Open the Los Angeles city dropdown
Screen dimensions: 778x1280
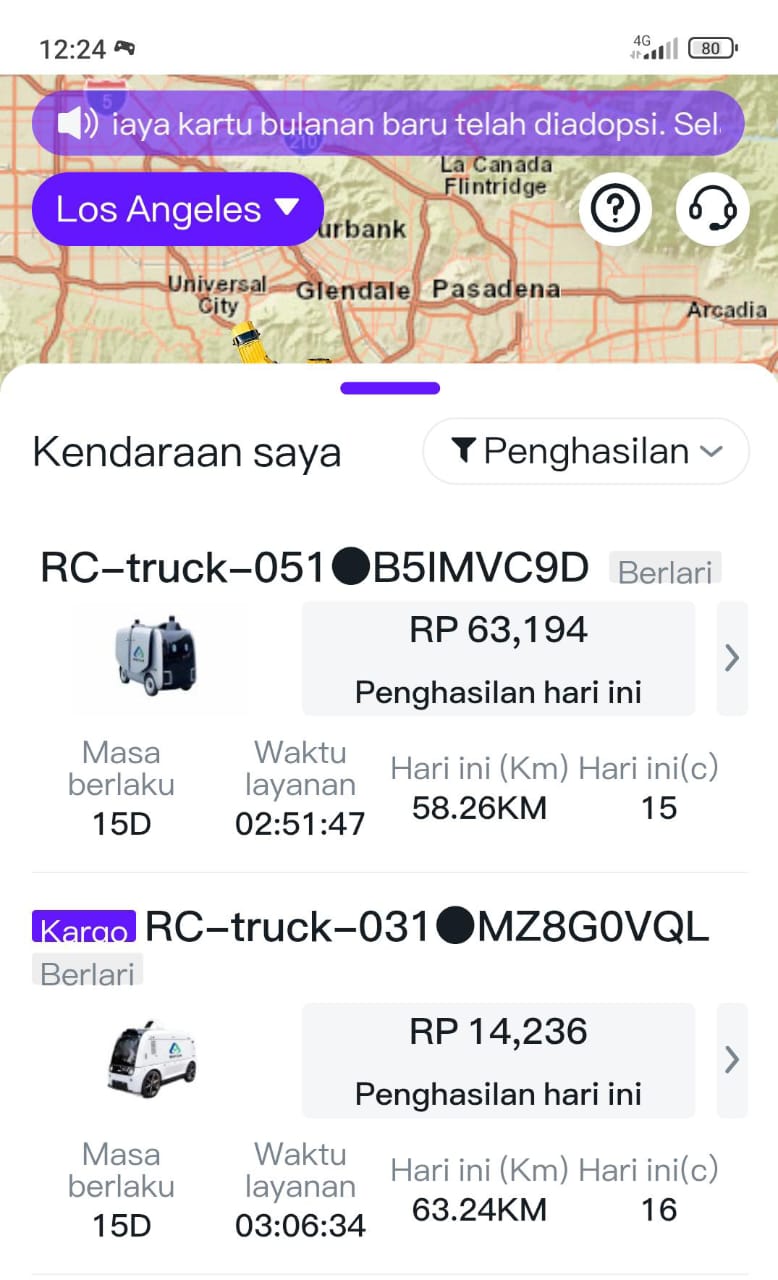coord(178,209)
